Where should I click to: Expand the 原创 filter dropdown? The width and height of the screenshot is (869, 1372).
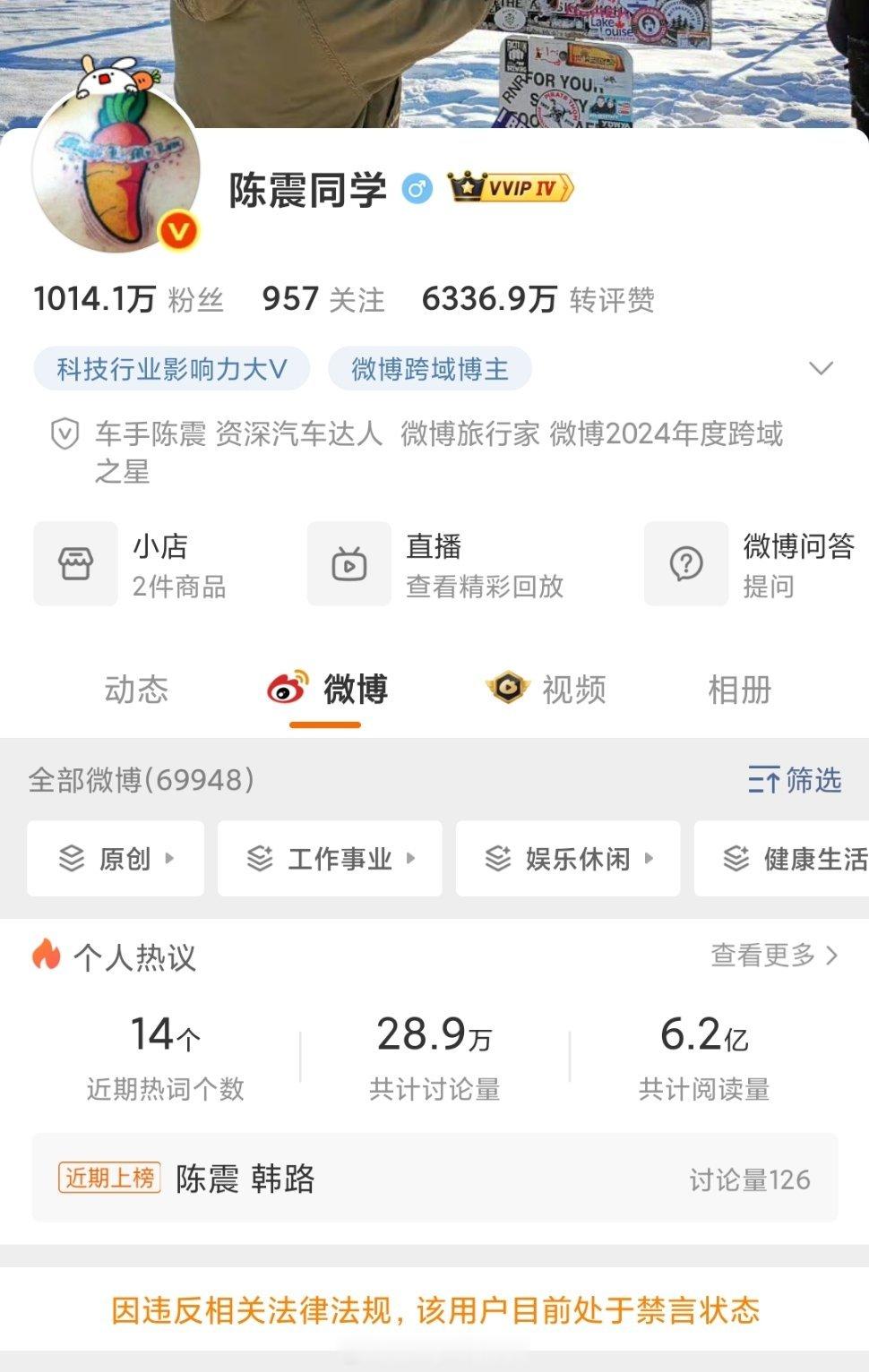pos(115,858)
